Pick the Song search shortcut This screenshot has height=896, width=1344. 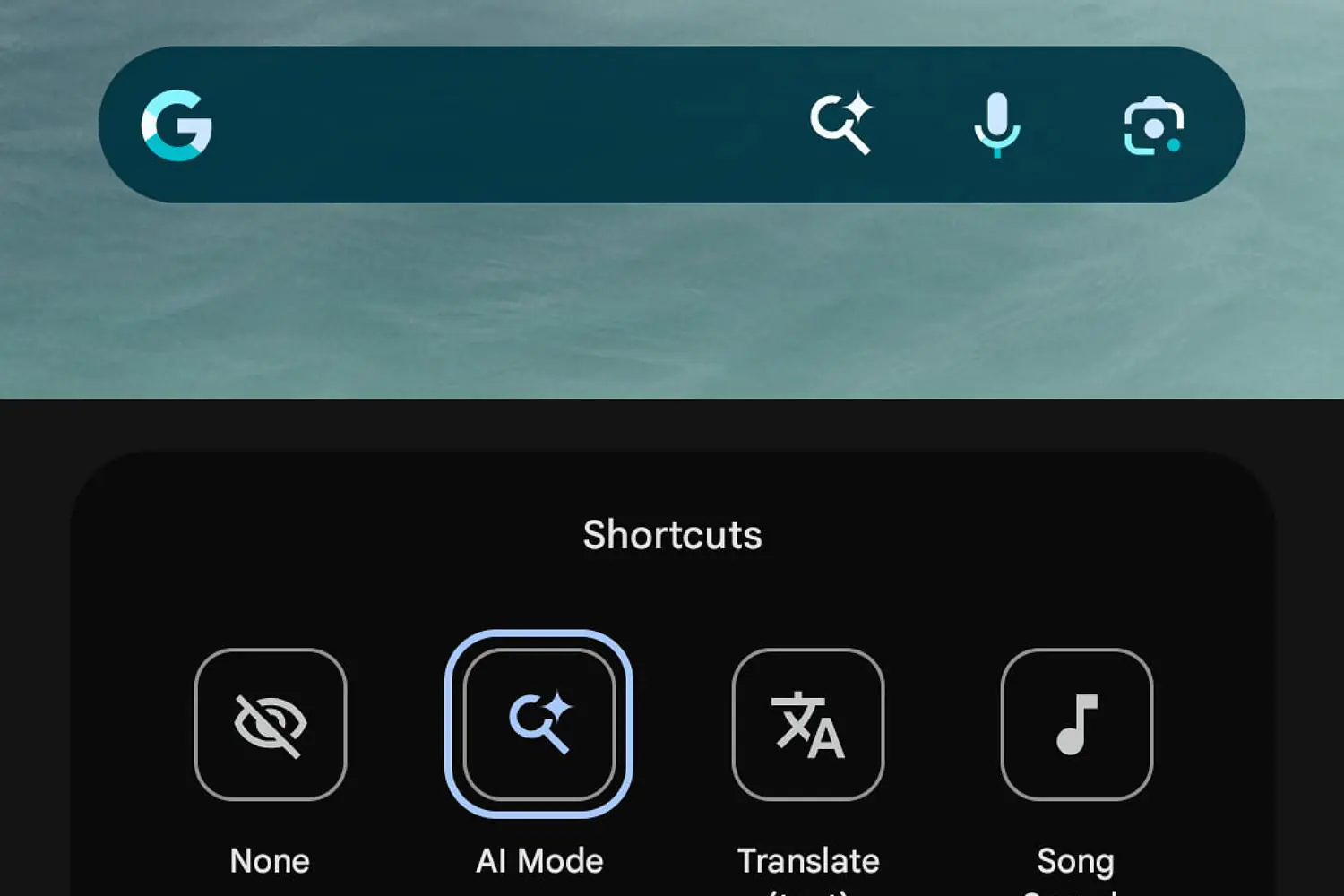pyautogui.click(x=1076, y=724)
